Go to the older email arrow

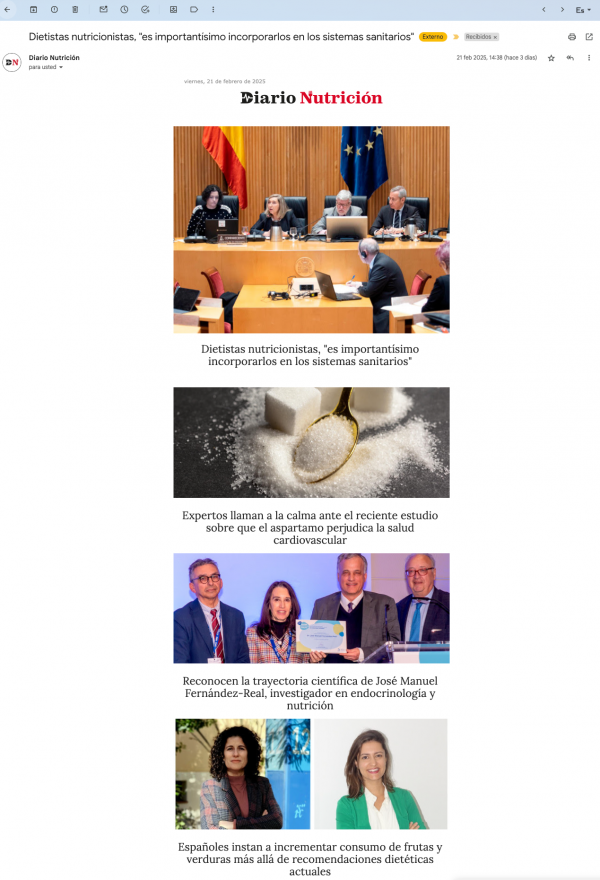pyautogui.click(x=562, y=9)
